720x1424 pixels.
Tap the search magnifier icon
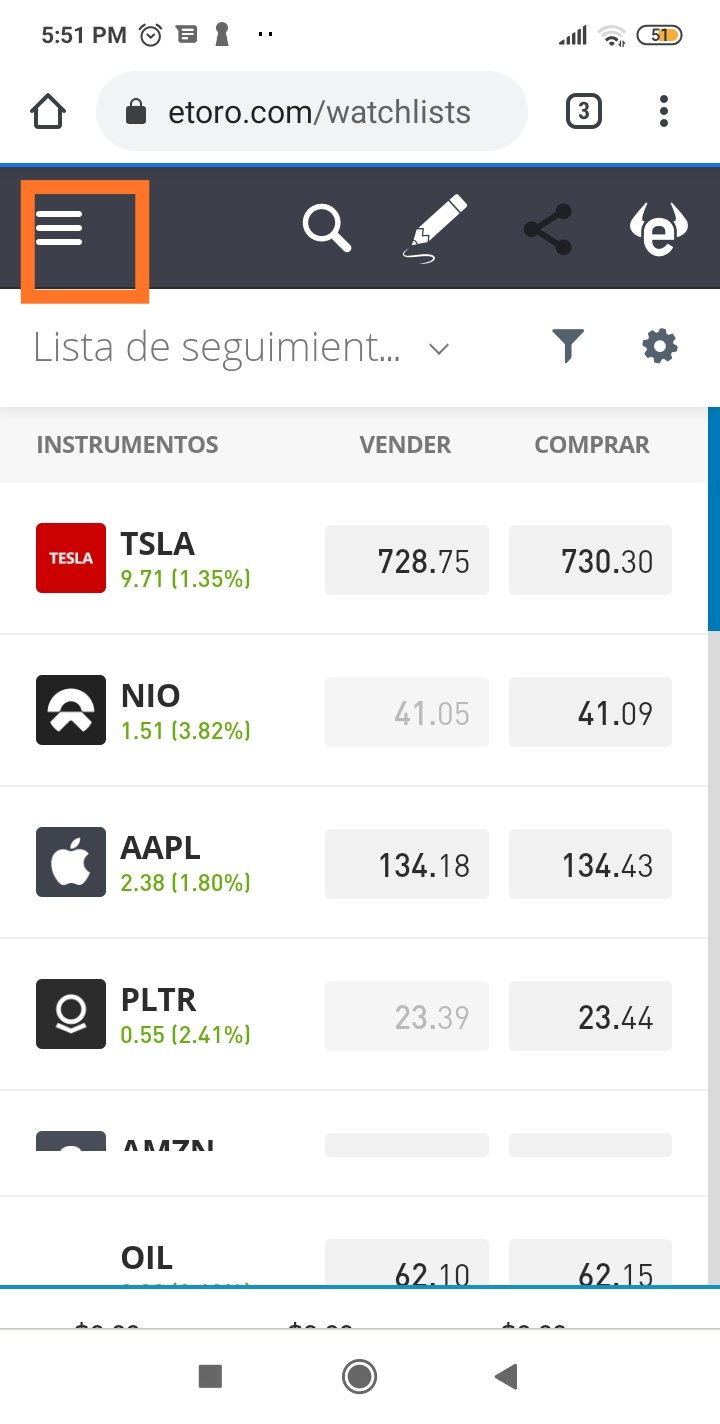(x=327, y=228)
